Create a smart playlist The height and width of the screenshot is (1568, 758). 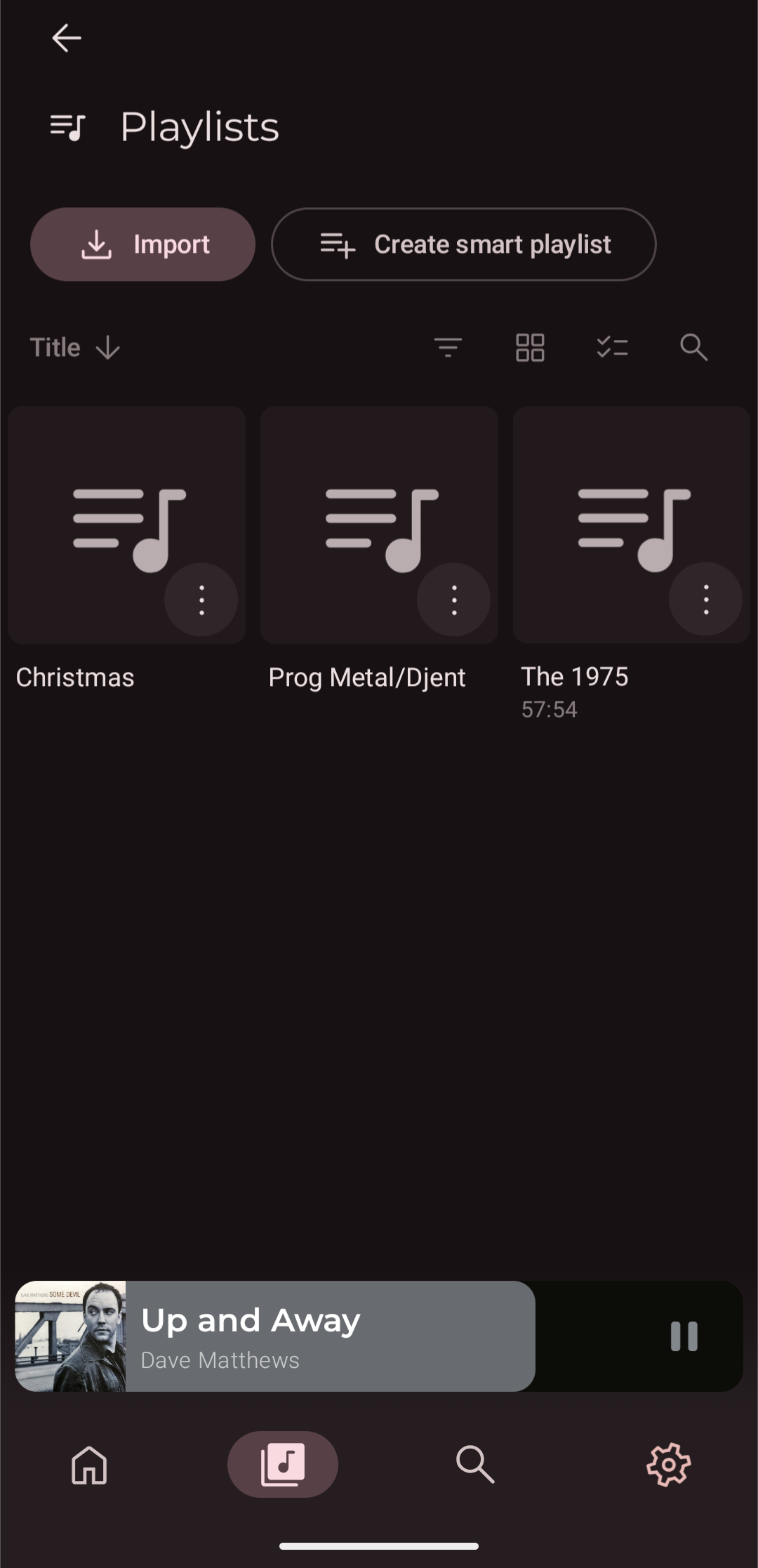click(x=463, y=244)
